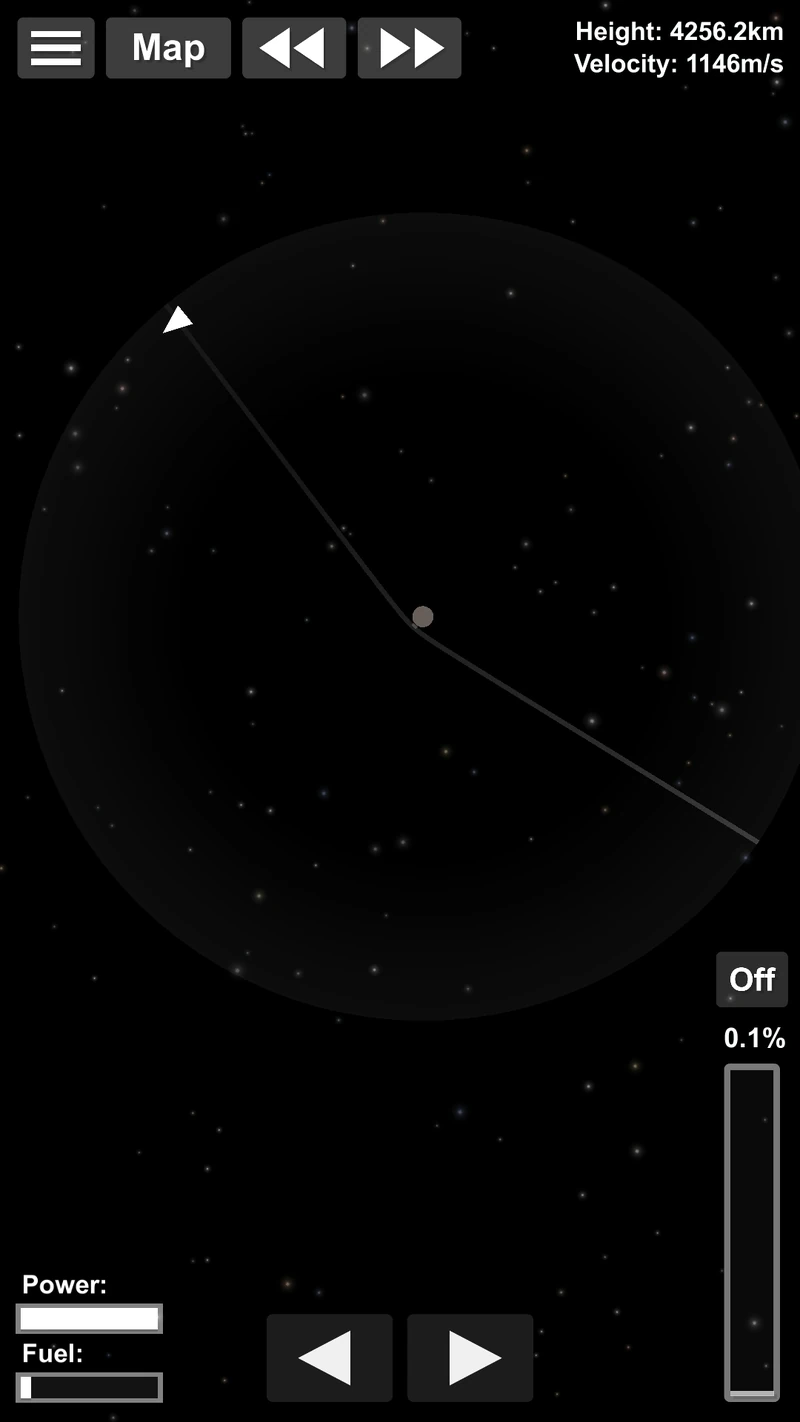Click the 0.1% throttle percentage label

pos(751,1038)
